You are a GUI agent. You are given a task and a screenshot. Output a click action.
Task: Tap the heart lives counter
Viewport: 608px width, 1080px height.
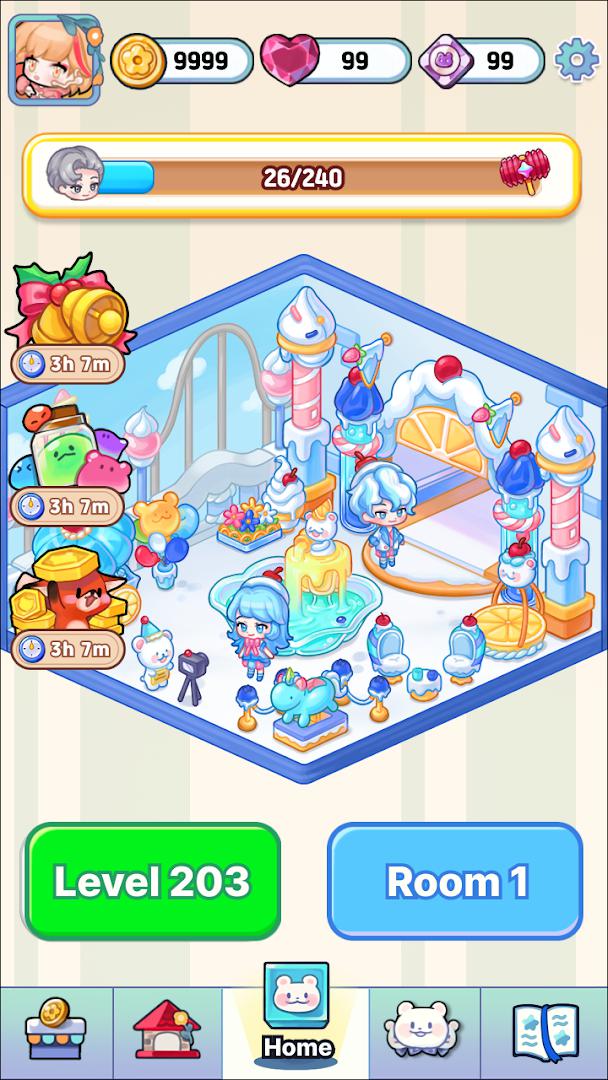336,60
